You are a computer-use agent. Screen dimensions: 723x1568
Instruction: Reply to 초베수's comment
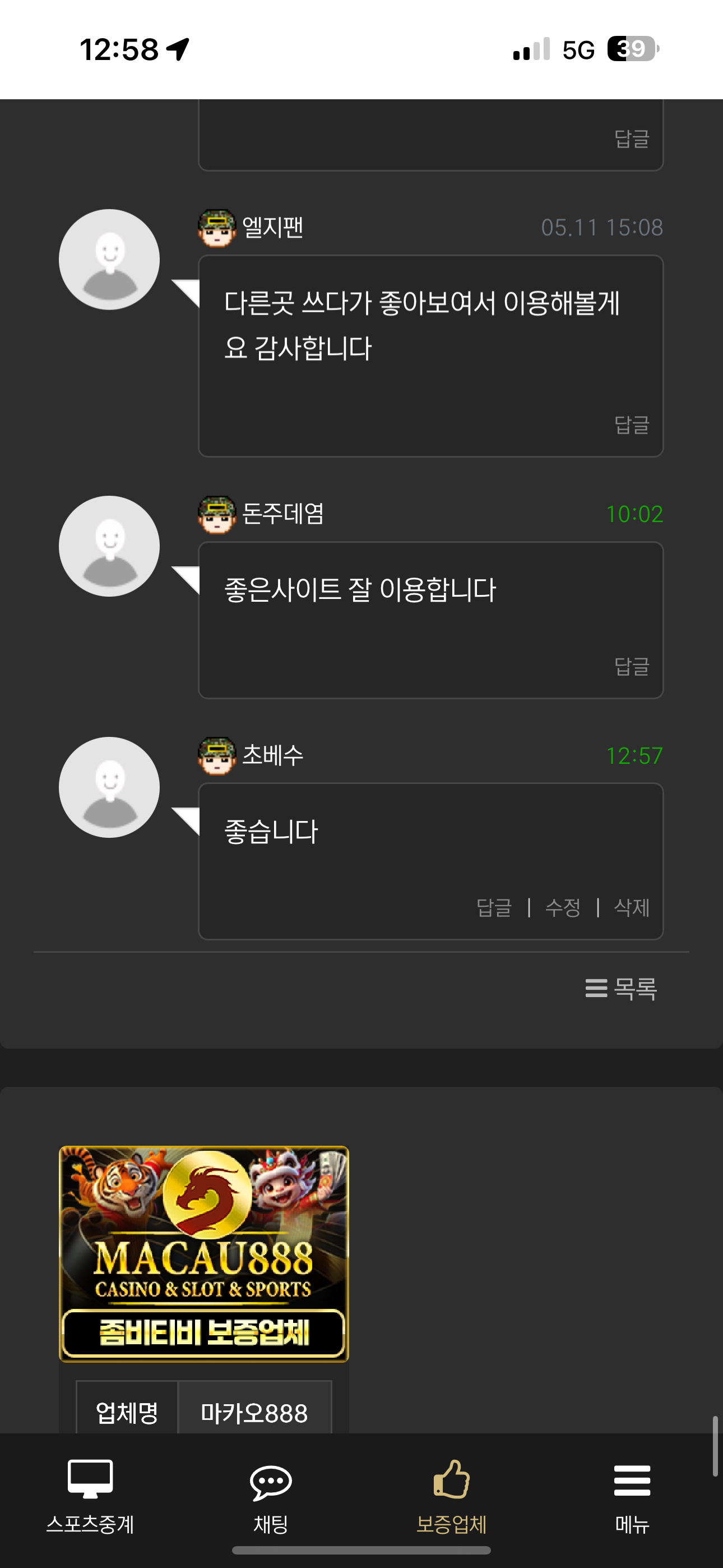494,907
